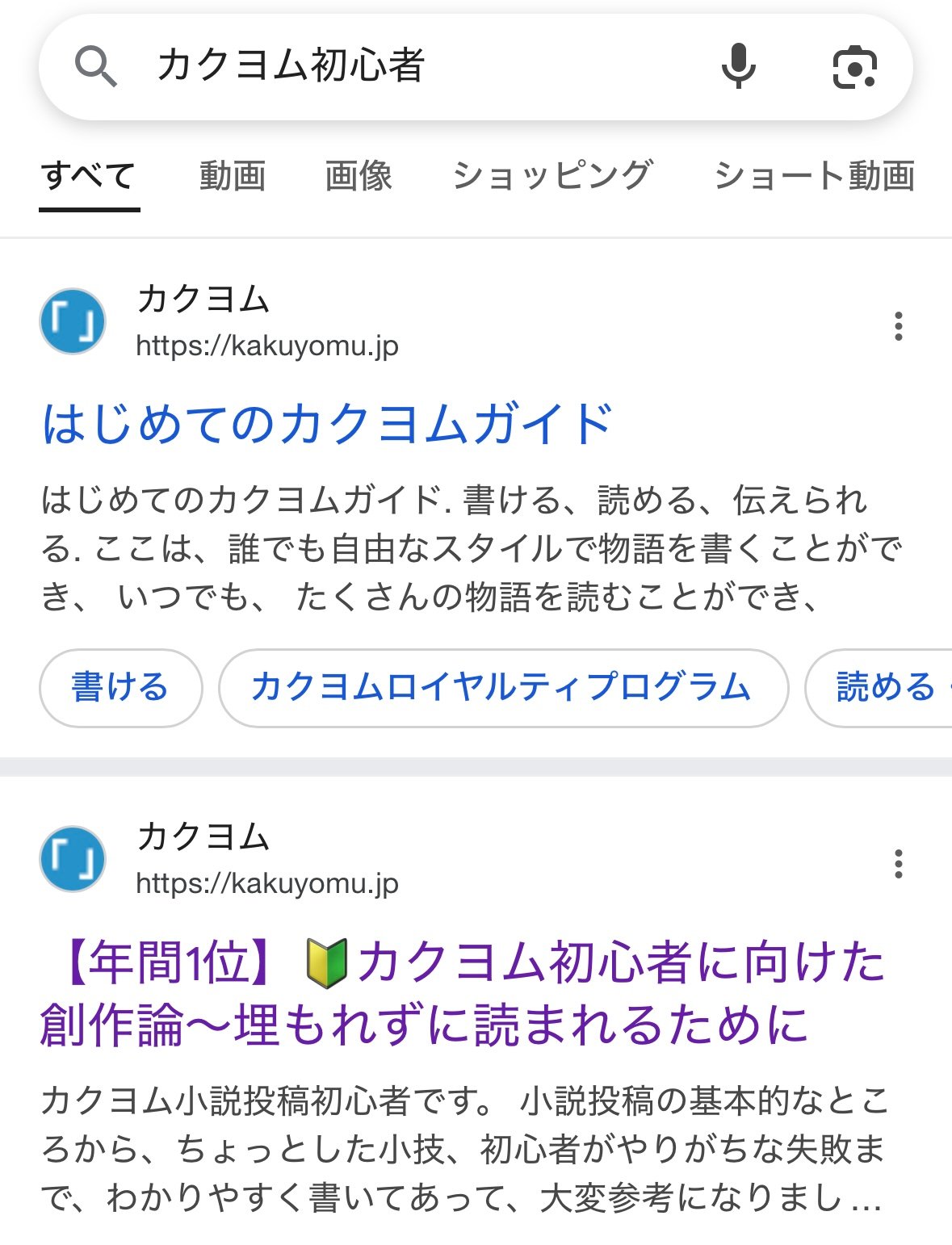Image resolution: width=952 pixels, height=1245 pixels.
Task: Switch to the 画像 tab
Action: 359,176
